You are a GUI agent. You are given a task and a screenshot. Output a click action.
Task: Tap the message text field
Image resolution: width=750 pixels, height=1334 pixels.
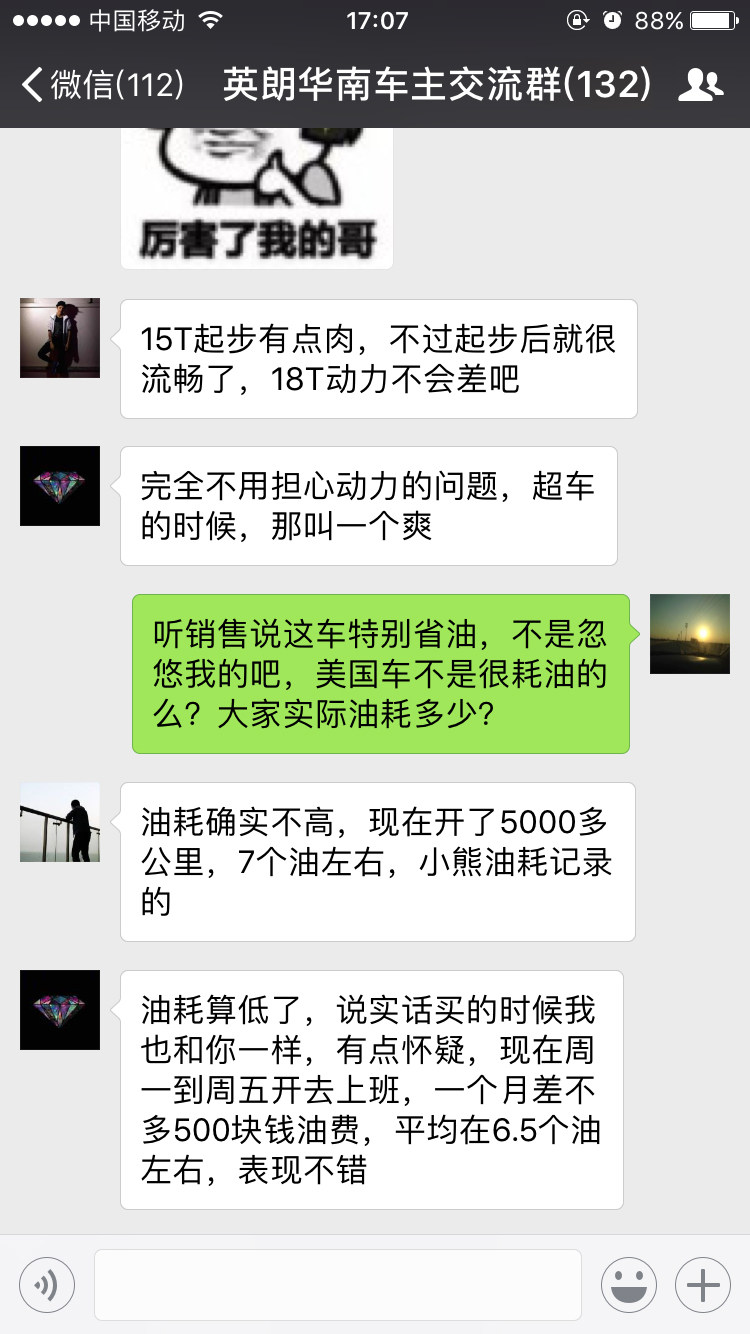(x=338, y=1284)
